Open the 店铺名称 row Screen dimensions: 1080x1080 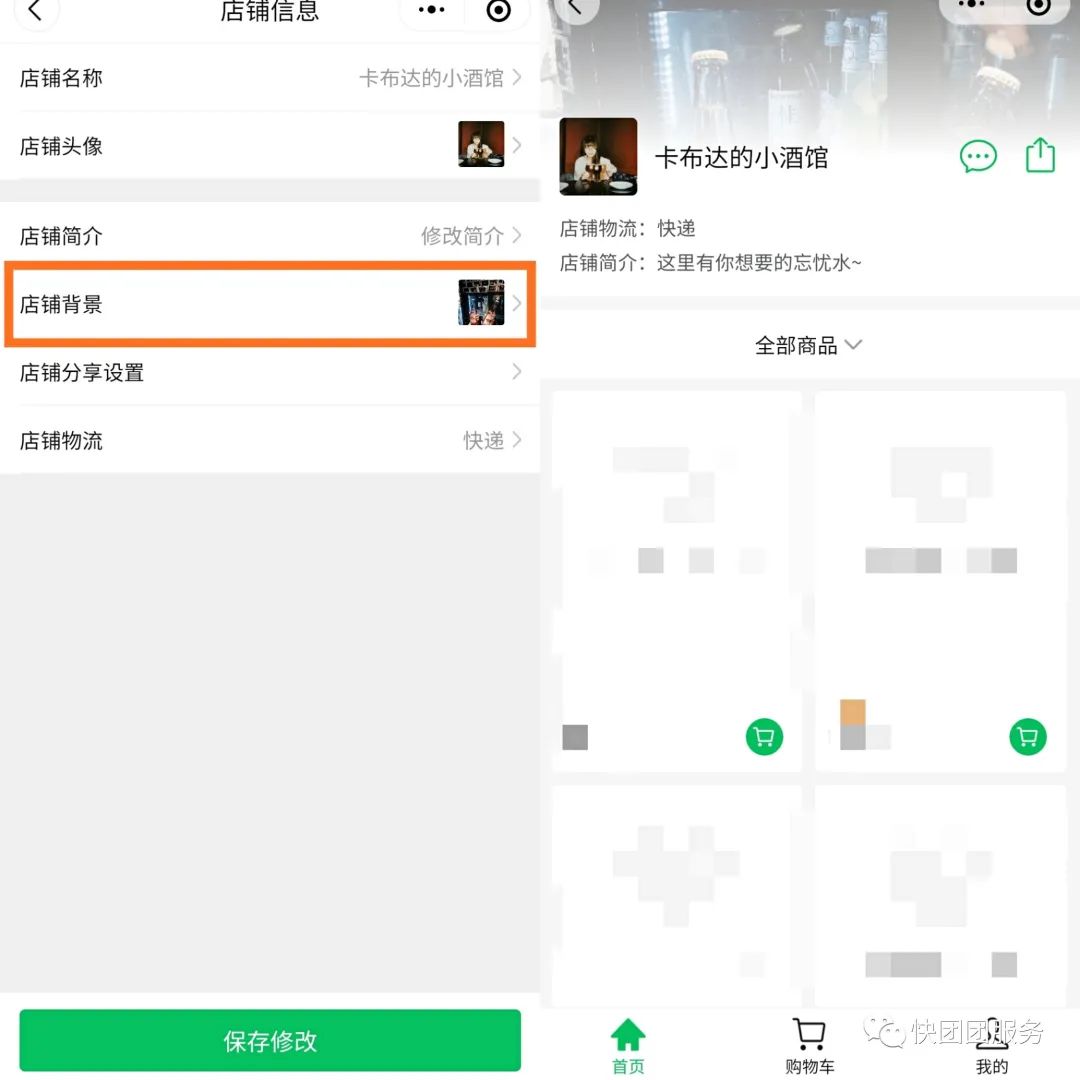tap(270, 78)
